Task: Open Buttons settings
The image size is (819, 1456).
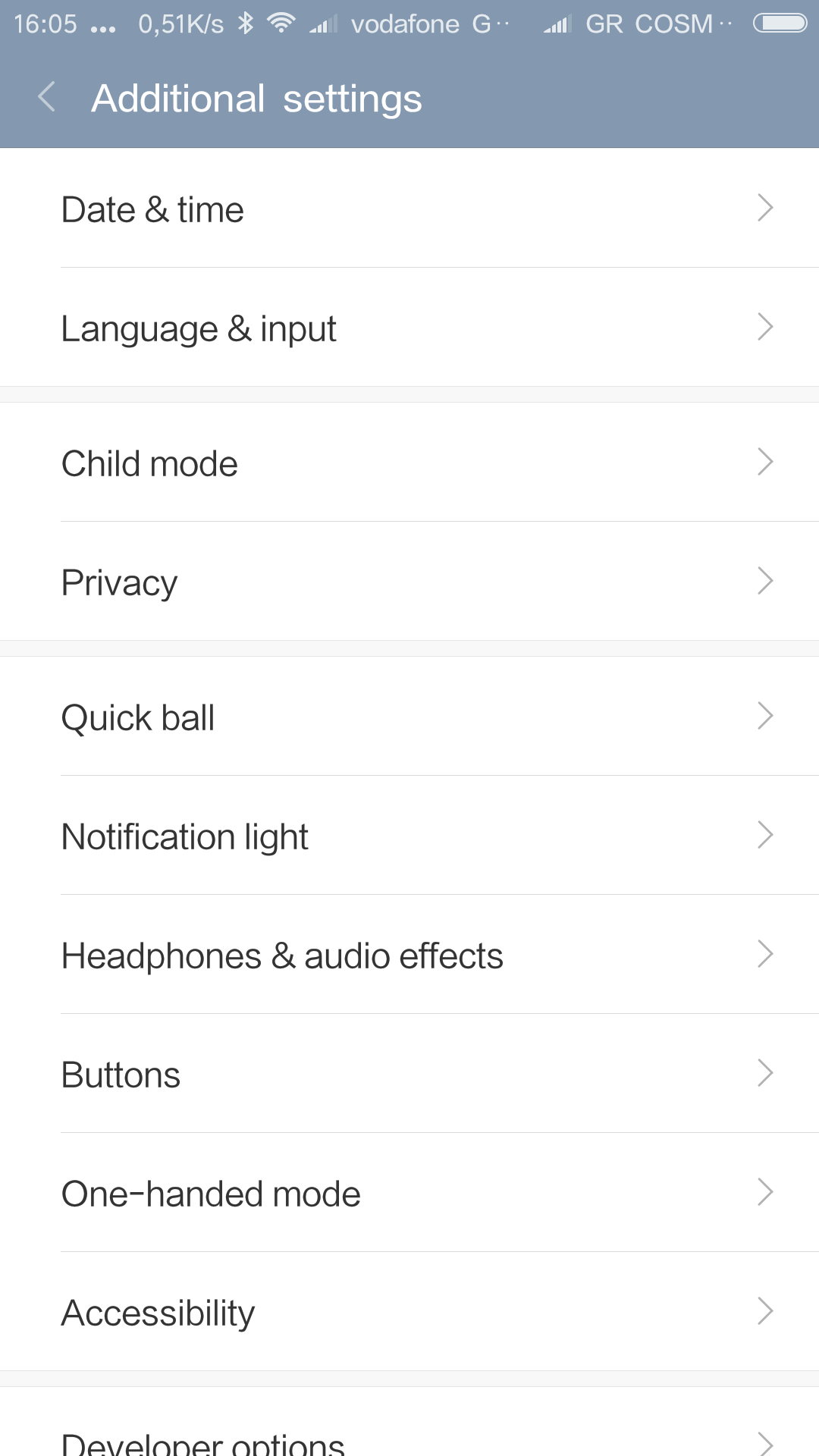Action: point(409,1074)
